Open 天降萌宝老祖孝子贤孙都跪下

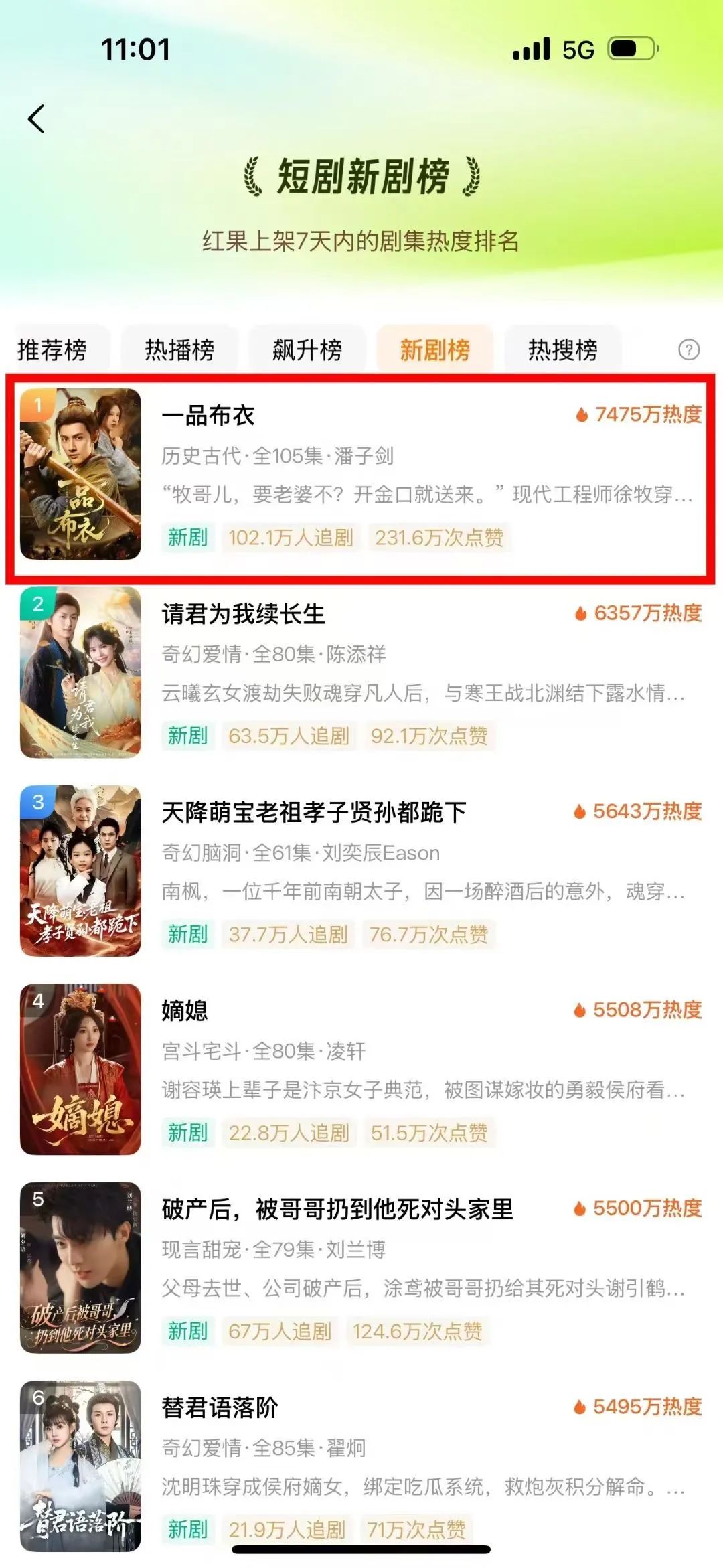click(313, 813)
